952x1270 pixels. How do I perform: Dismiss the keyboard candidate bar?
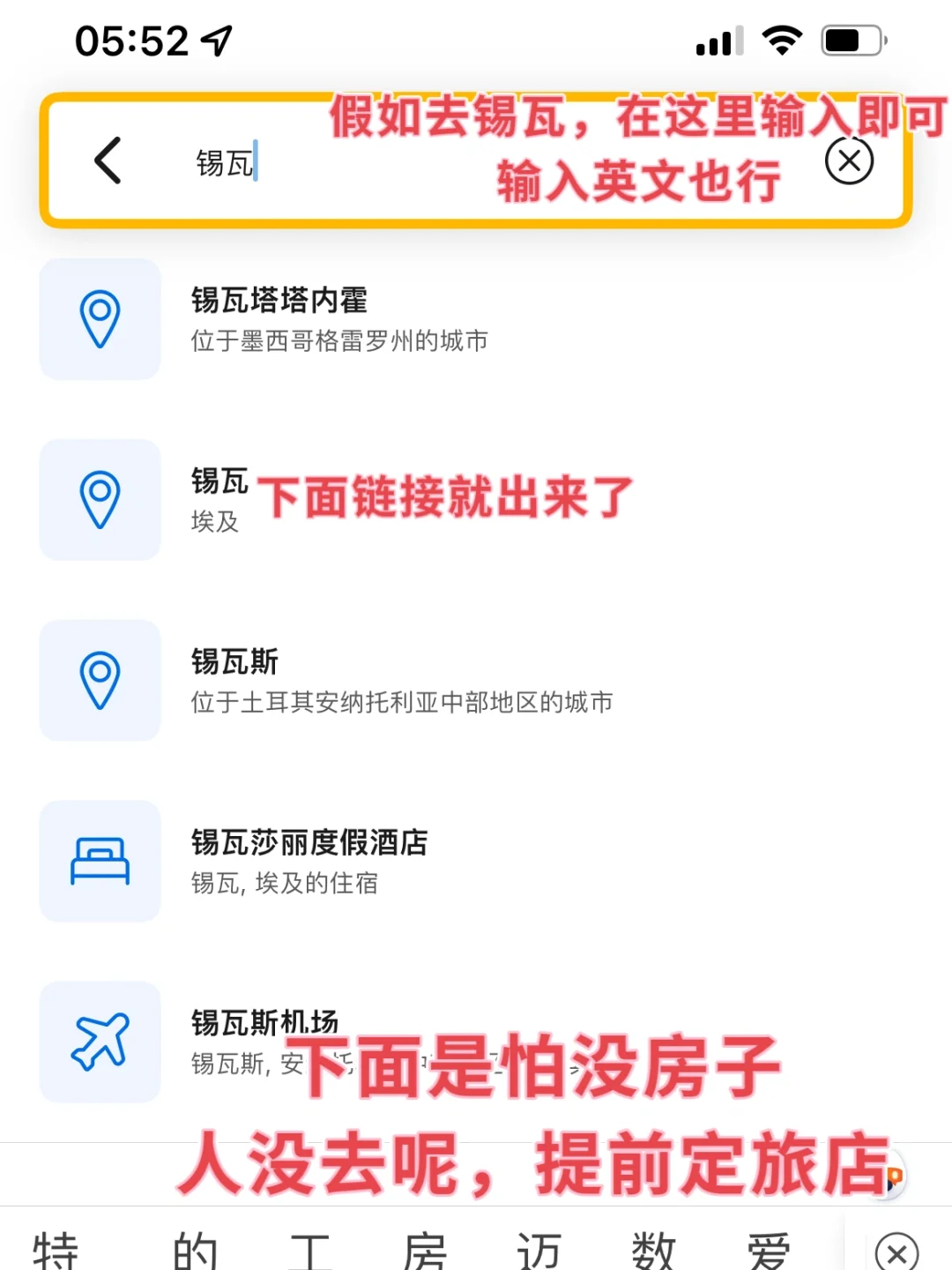(x=896, y=1251)
